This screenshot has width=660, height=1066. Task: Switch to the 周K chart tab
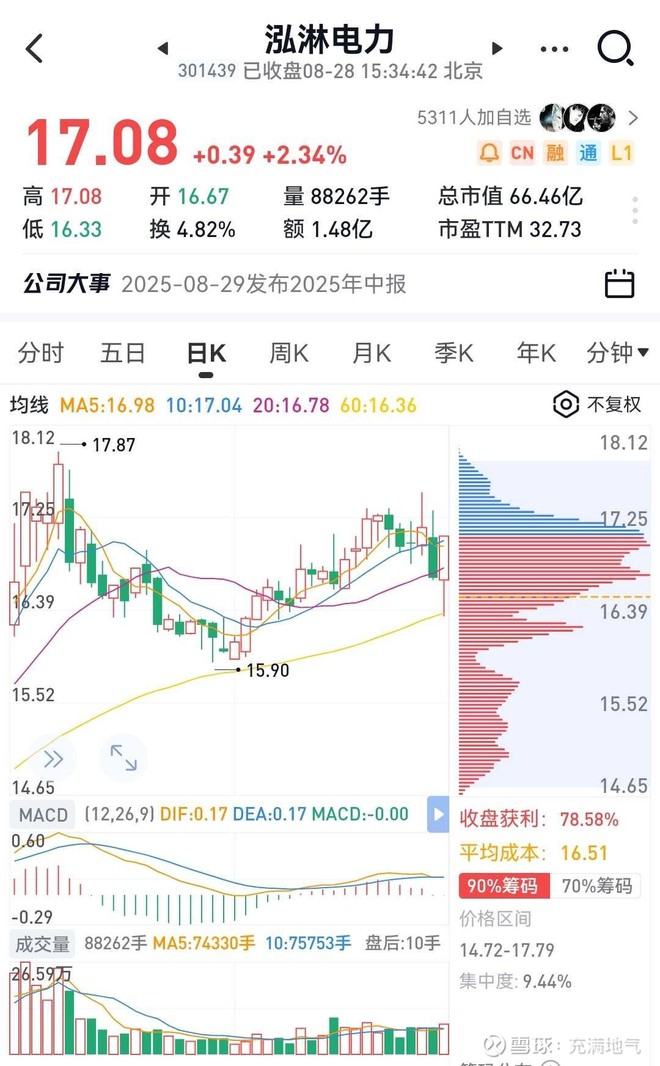[x=288, y=353]
